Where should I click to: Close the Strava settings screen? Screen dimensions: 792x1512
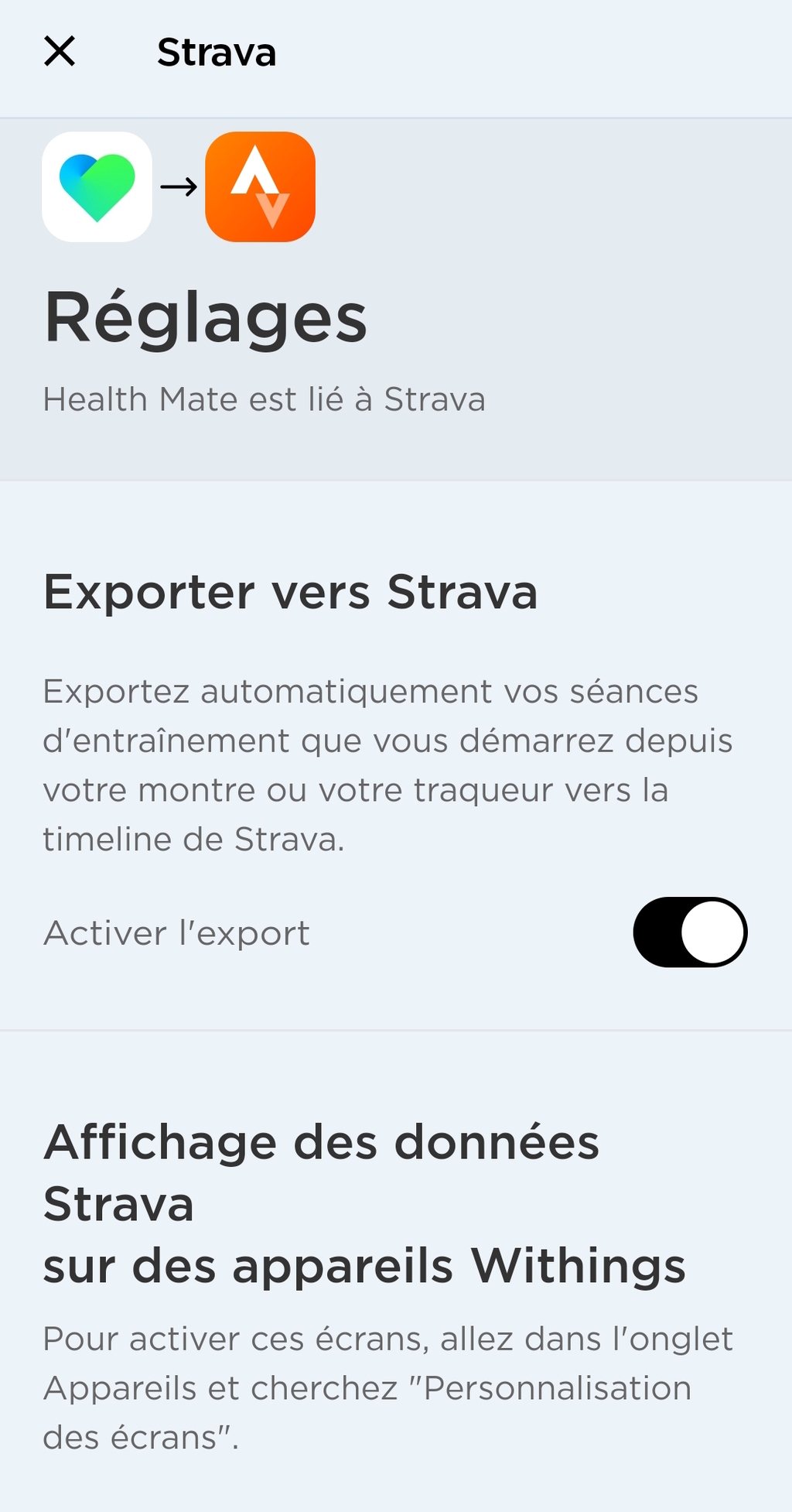pyautogui.click(x=60, y=52)
